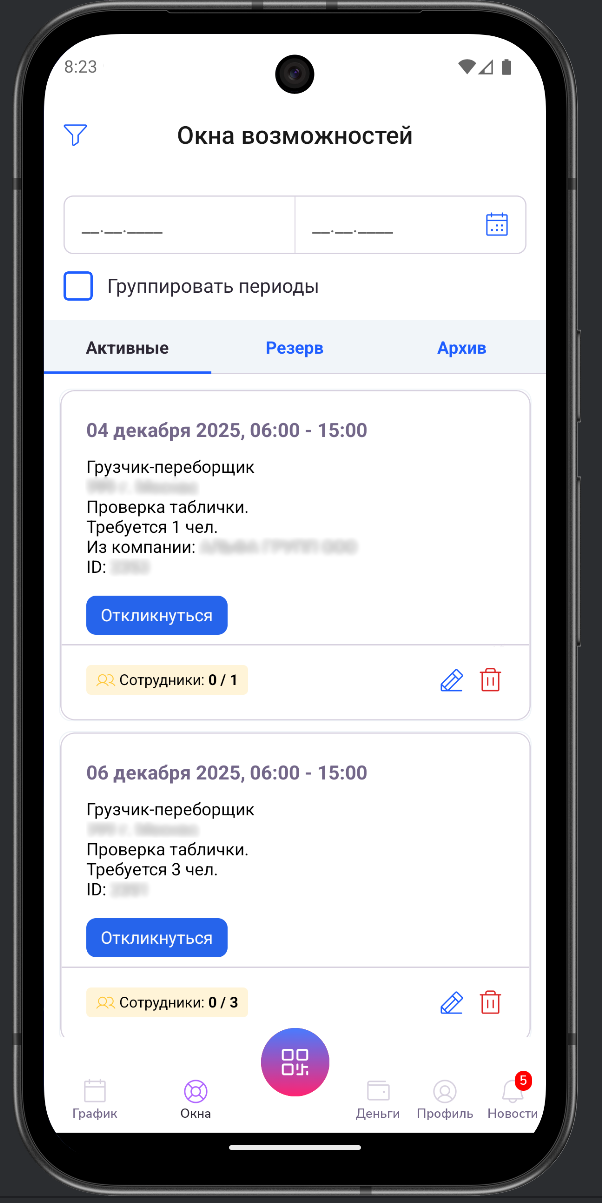Tap Откликнуться on the 06 декабря shift

pyautogui.click(x=157, y=937)
